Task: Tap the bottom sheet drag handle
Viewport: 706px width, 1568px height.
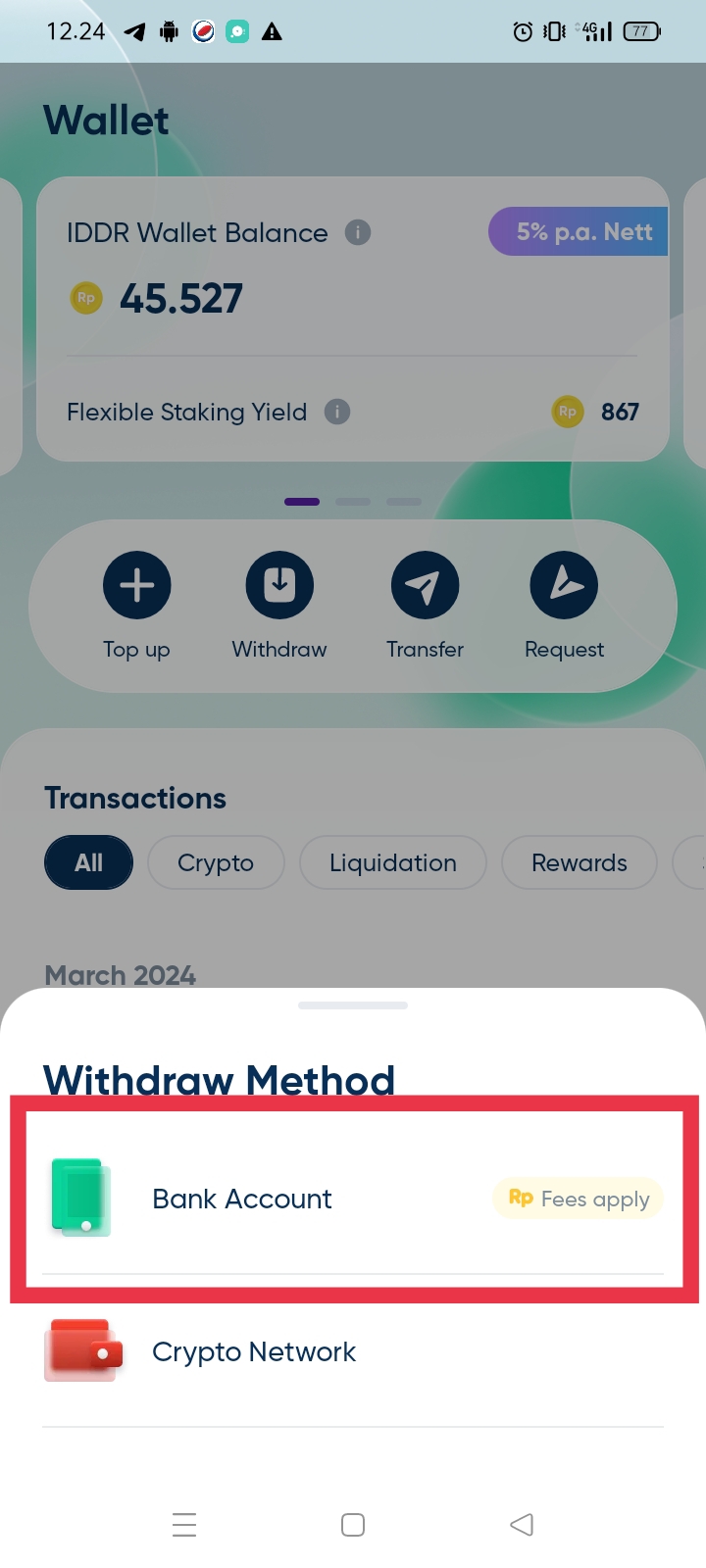Action: [353, 1005]
